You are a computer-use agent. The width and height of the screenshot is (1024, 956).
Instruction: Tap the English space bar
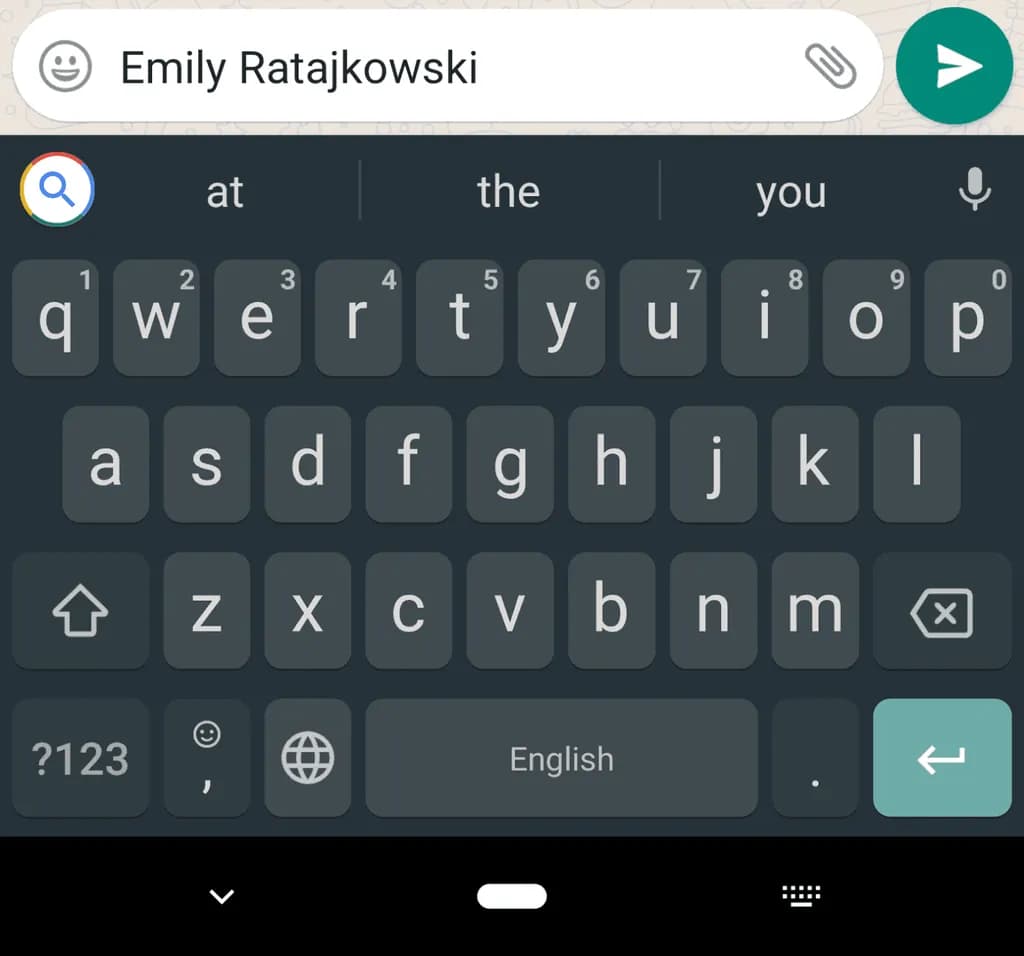pos(561,759)
